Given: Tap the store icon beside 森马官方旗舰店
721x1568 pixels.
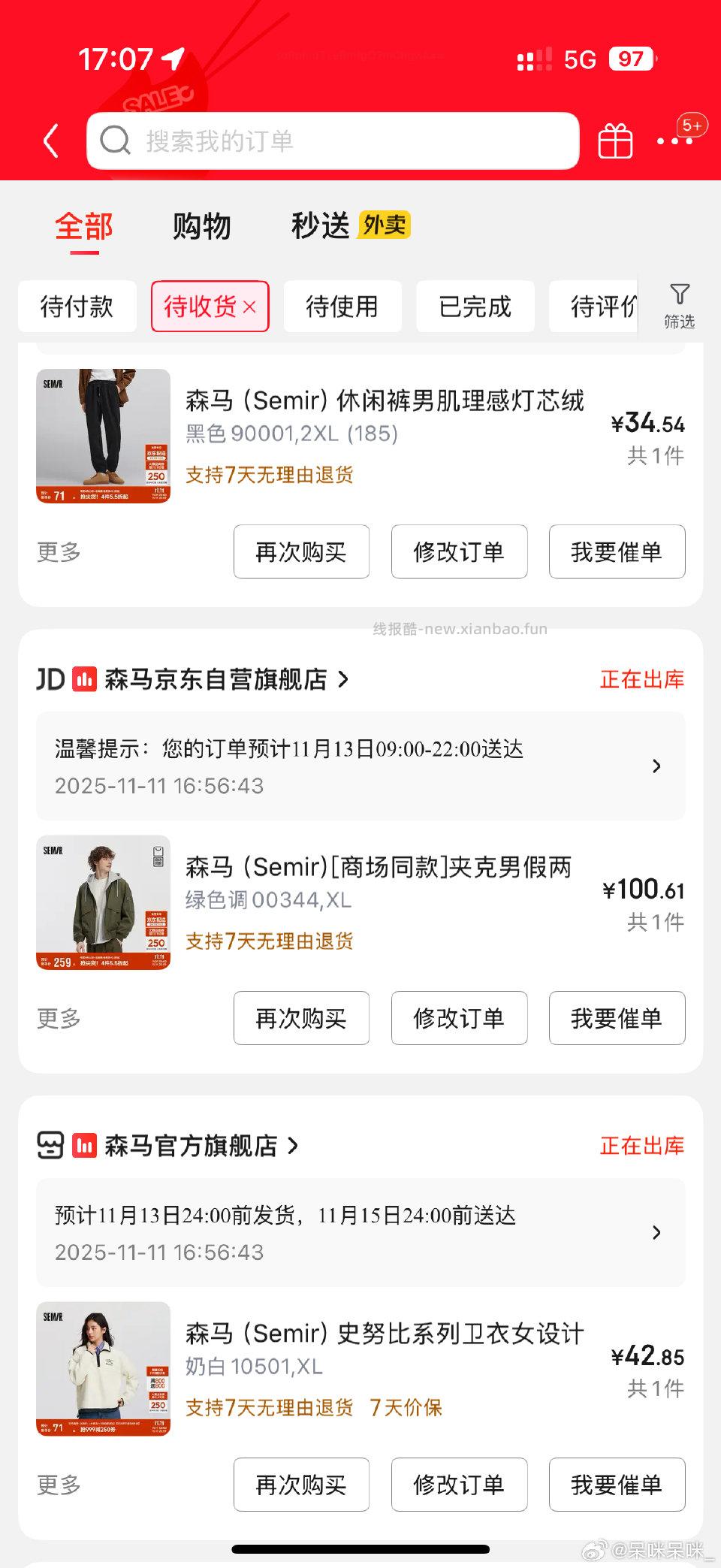Looking at the screenshot, I should coord(50,1146).
